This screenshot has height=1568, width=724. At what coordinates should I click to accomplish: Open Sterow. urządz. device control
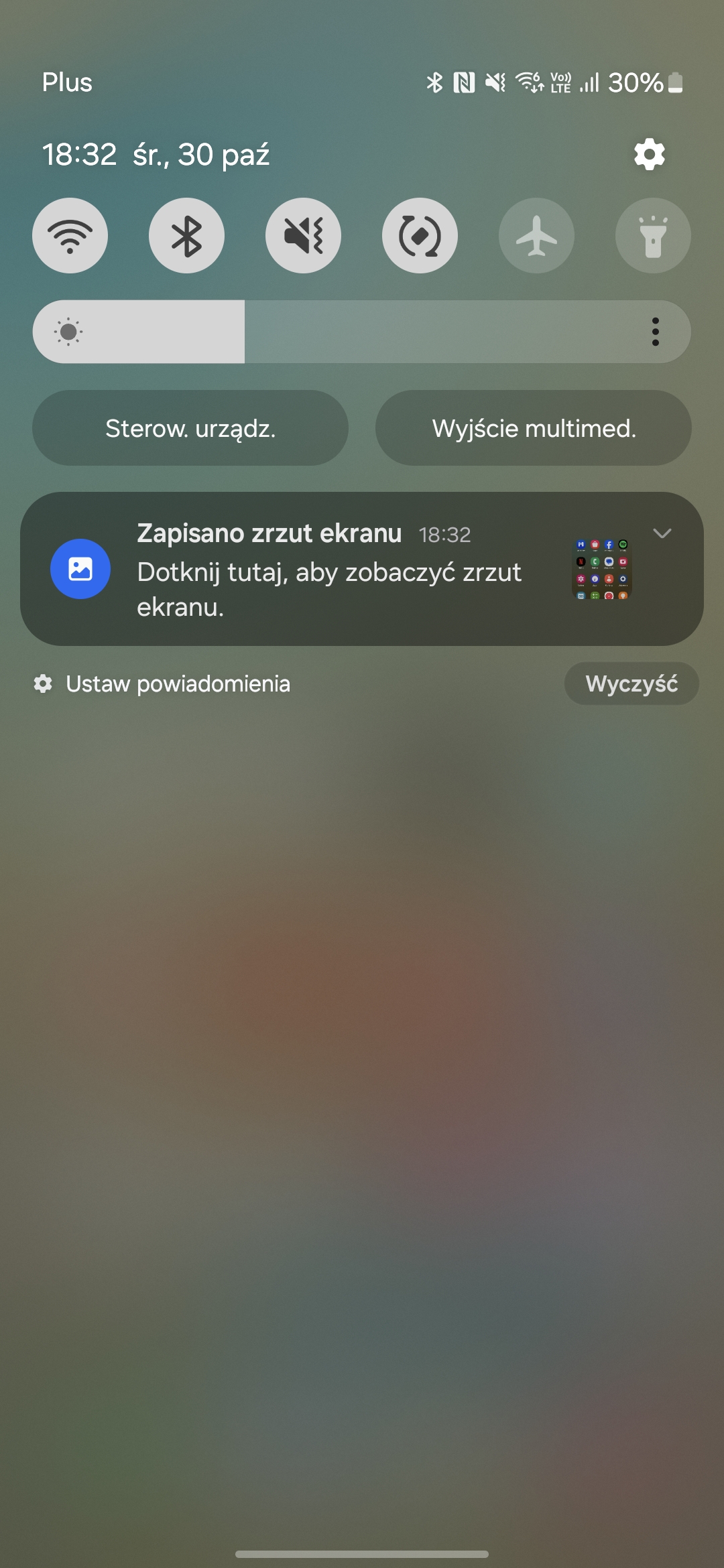click(190, 428)
